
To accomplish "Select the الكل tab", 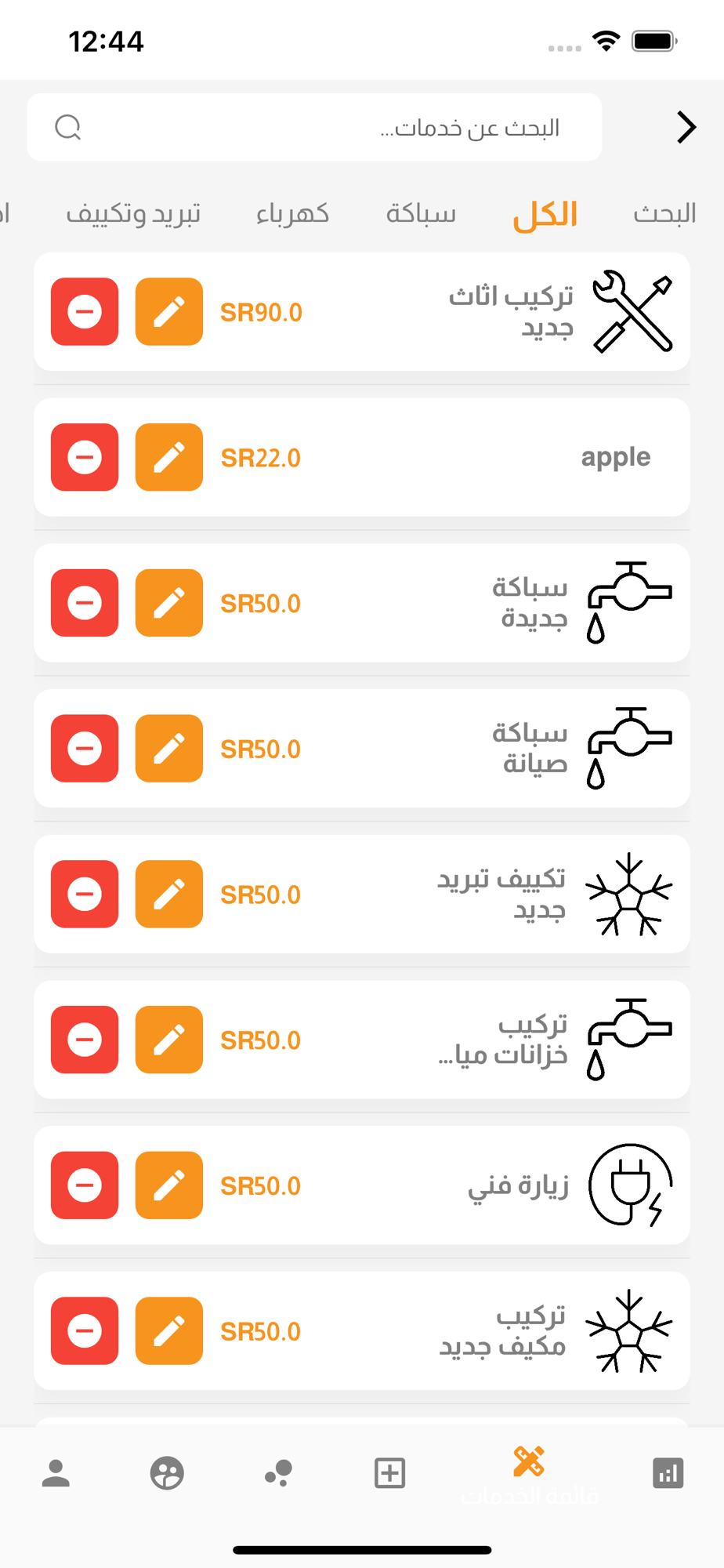I will point(545,214).
